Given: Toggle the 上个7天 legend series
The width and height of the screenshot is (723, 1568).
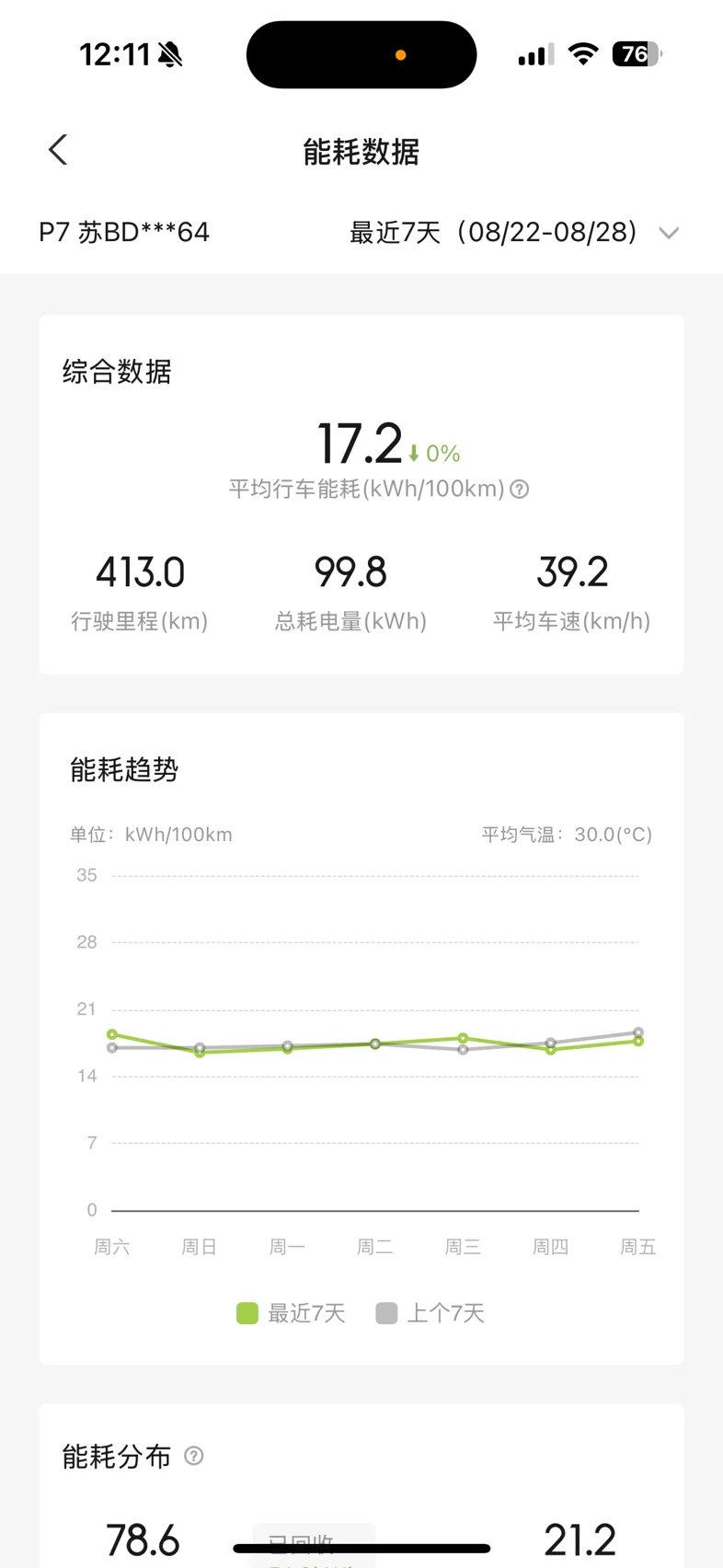Looking at the screenshot, I should point(430,1313).
